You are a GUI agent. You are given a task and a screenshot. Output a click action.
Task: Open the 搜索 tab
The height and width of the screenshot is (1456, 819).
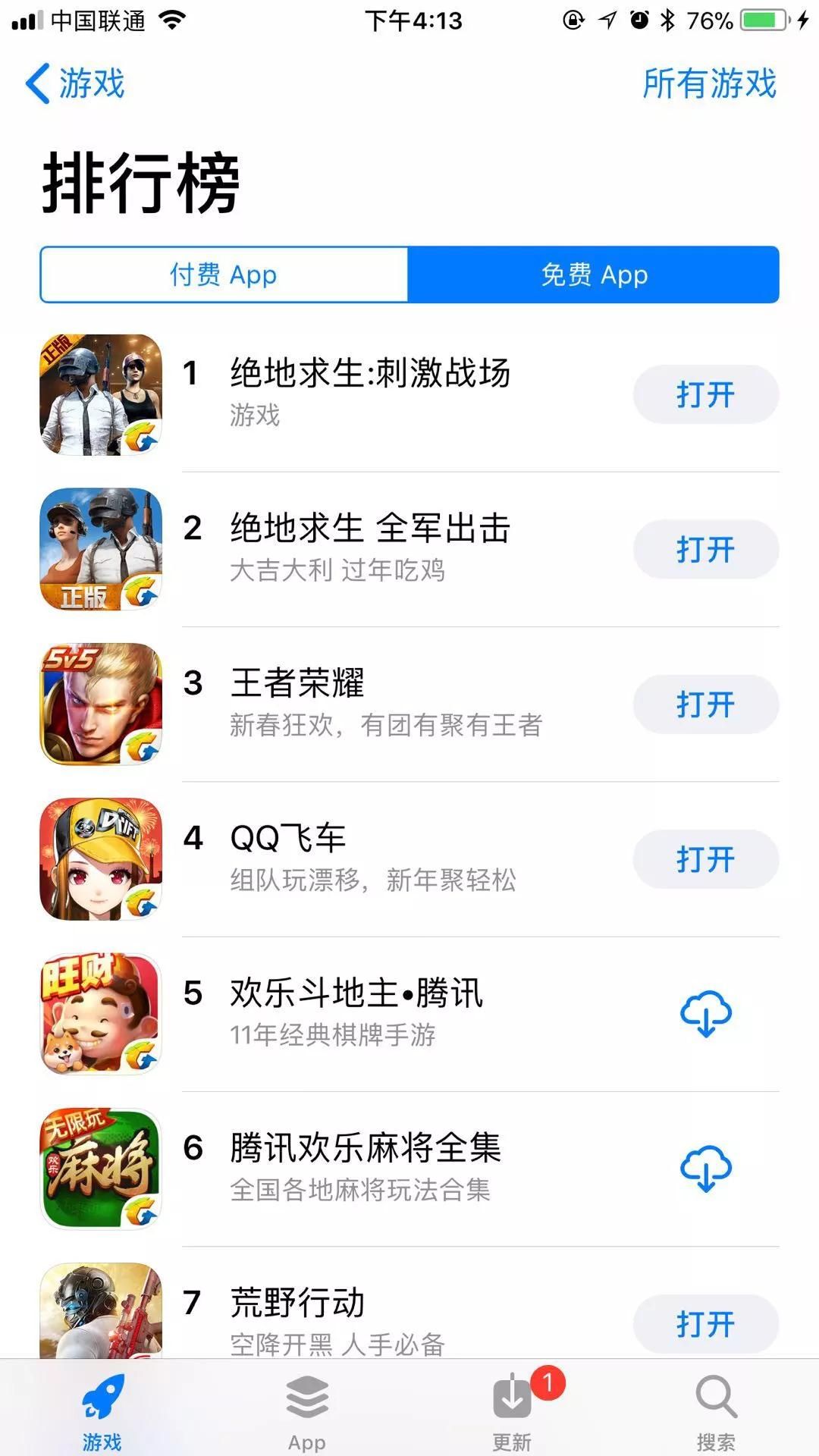pyautogui.click(x=716, y=1412)
